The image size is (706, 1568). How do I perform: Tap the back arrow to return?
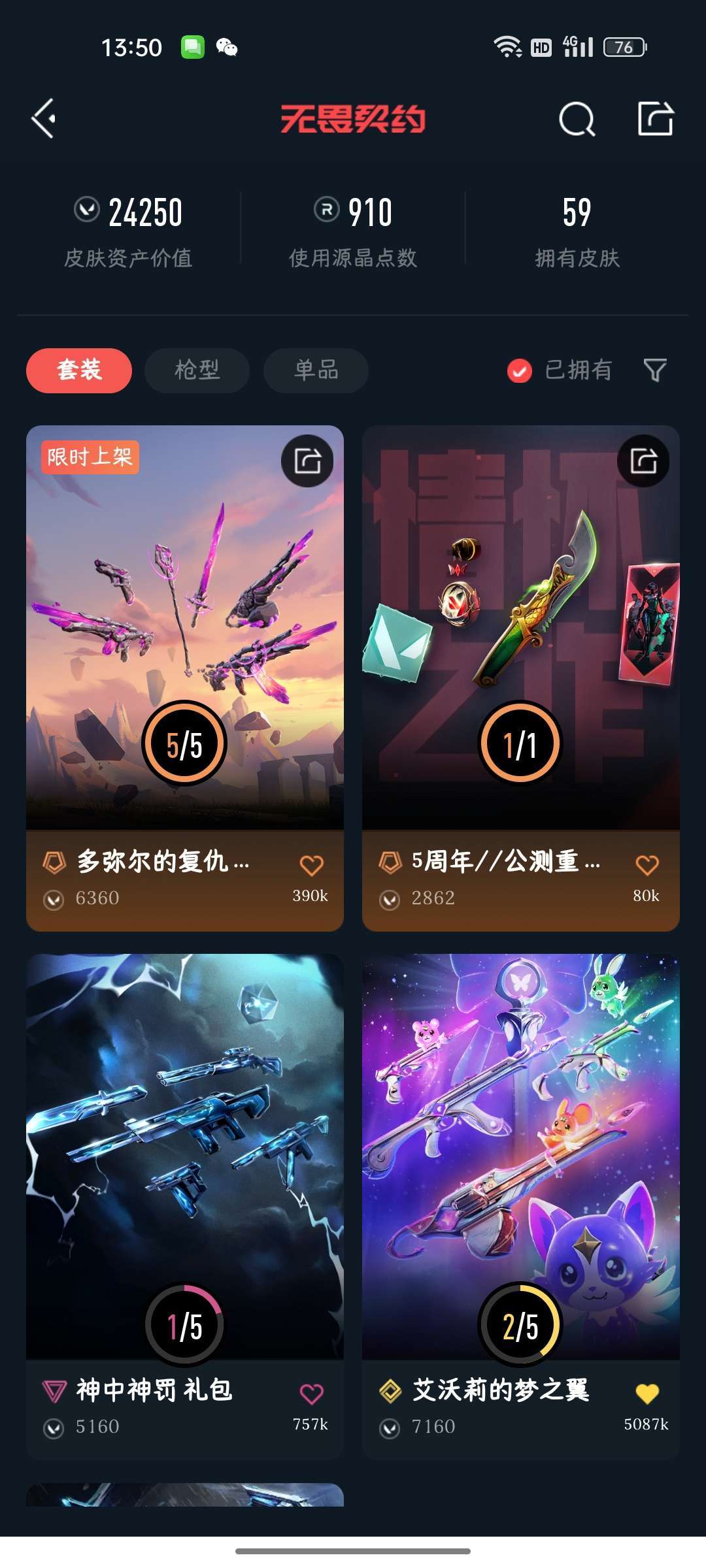[43, 120]
